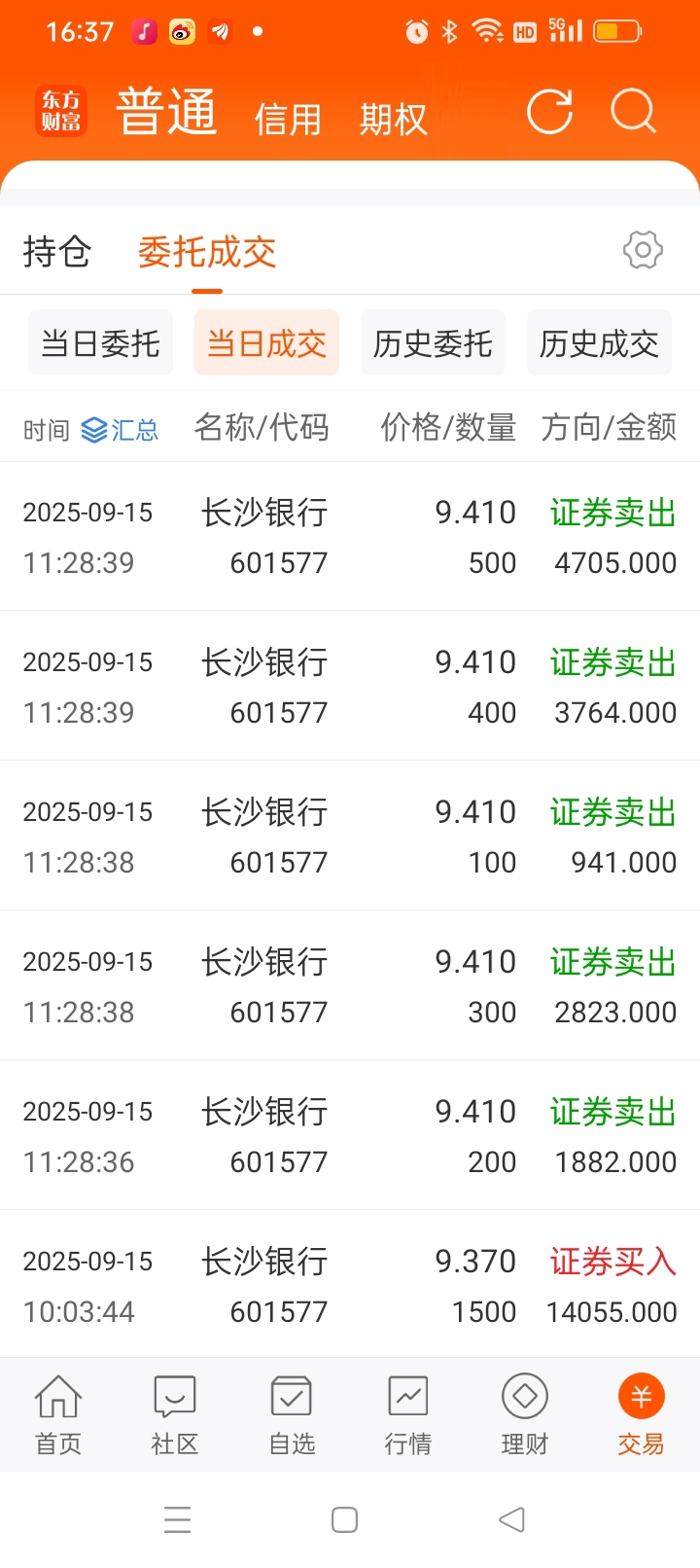
Task: Tap the system back button
Action: click(x=511, y=1519)
